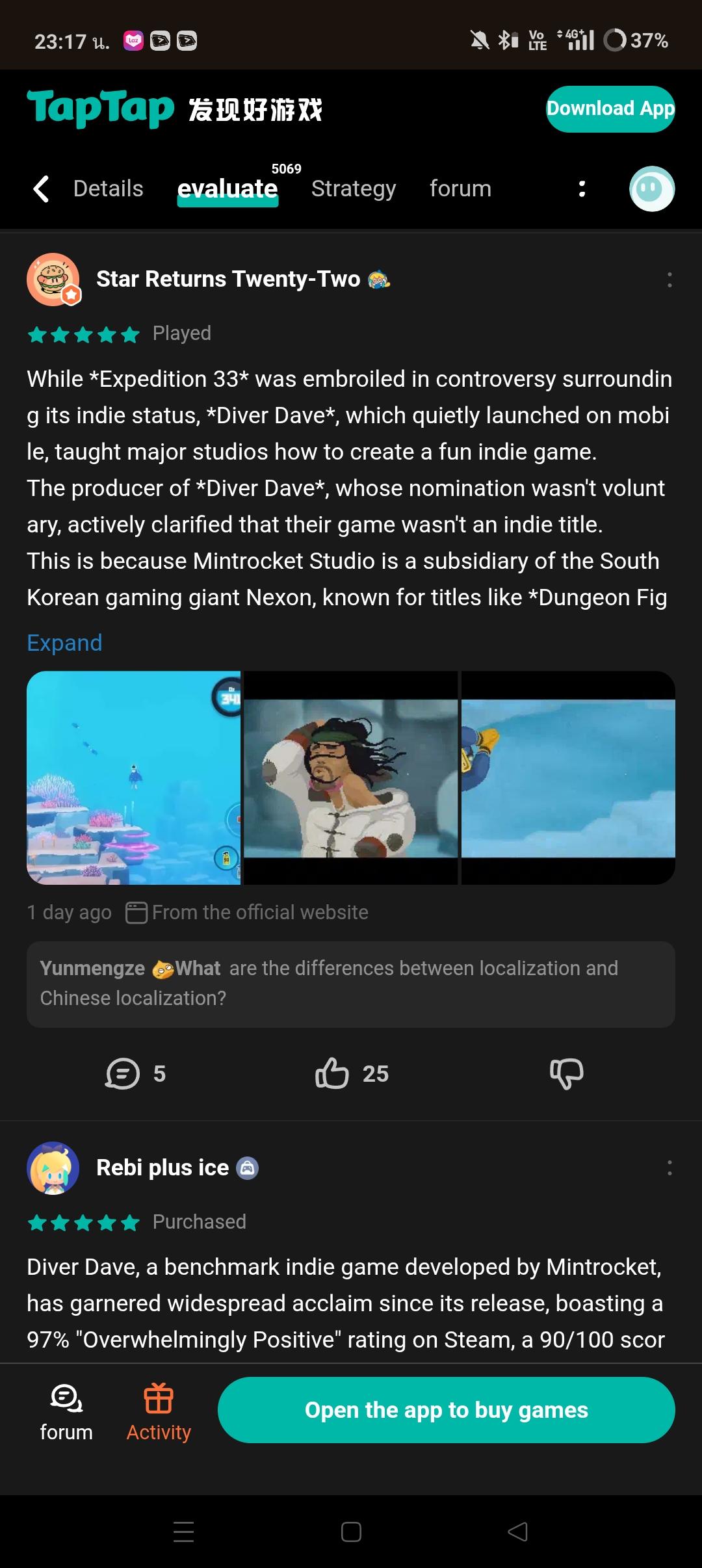Viewport: 702px width, 1568px height.
Task: Open comments on Star Returns Twenty-Two's review
Action: (x=135, y=1073)
